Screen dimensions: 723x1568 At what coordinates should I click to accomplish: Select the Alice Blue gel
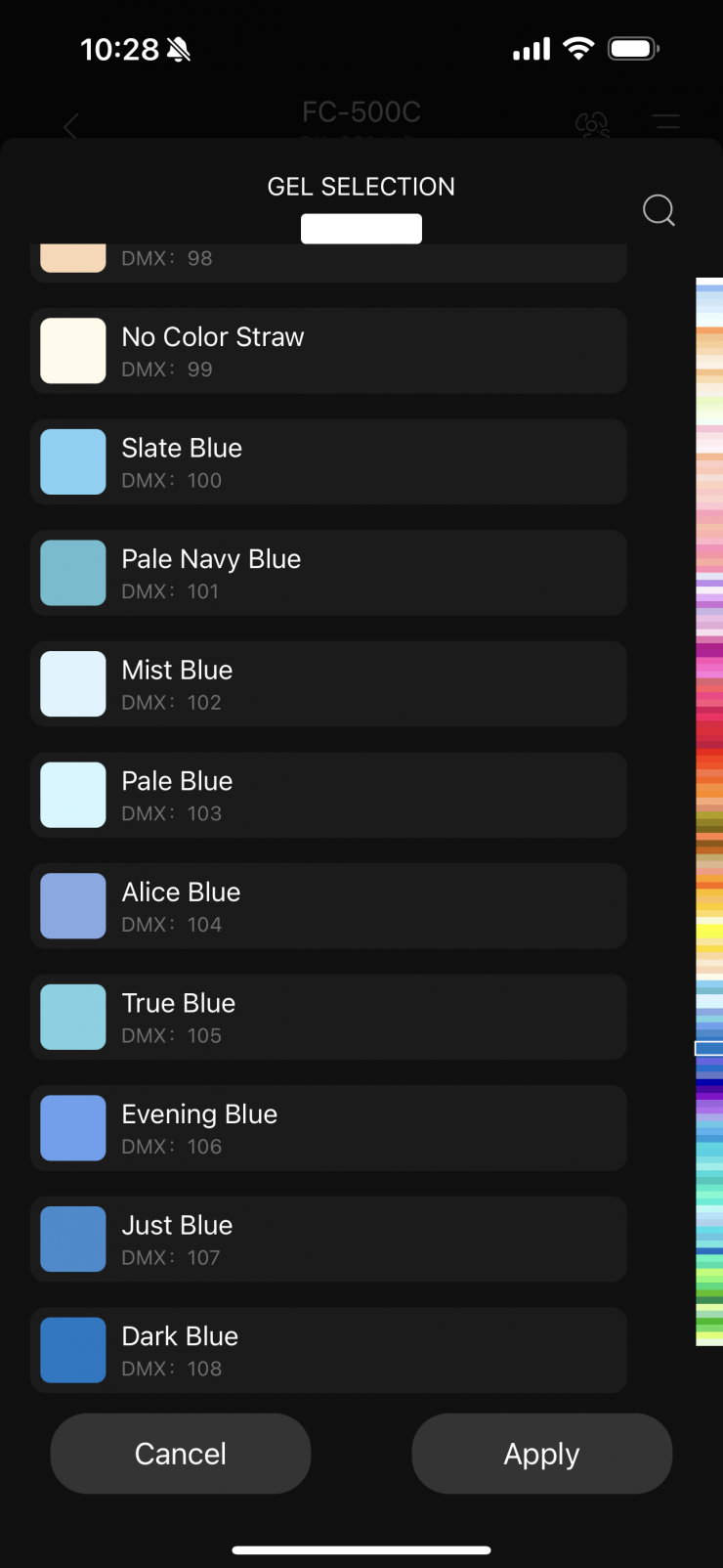[x=328, y=906]
